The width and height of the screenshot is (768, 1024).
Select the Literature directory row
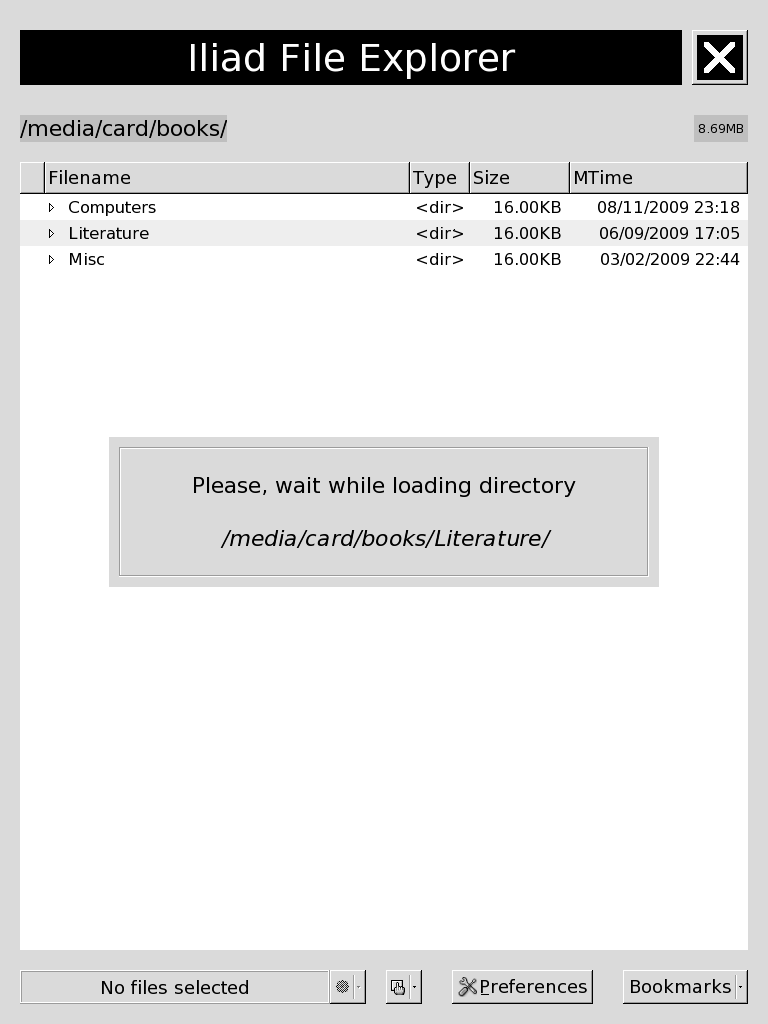tap(108, 234)
